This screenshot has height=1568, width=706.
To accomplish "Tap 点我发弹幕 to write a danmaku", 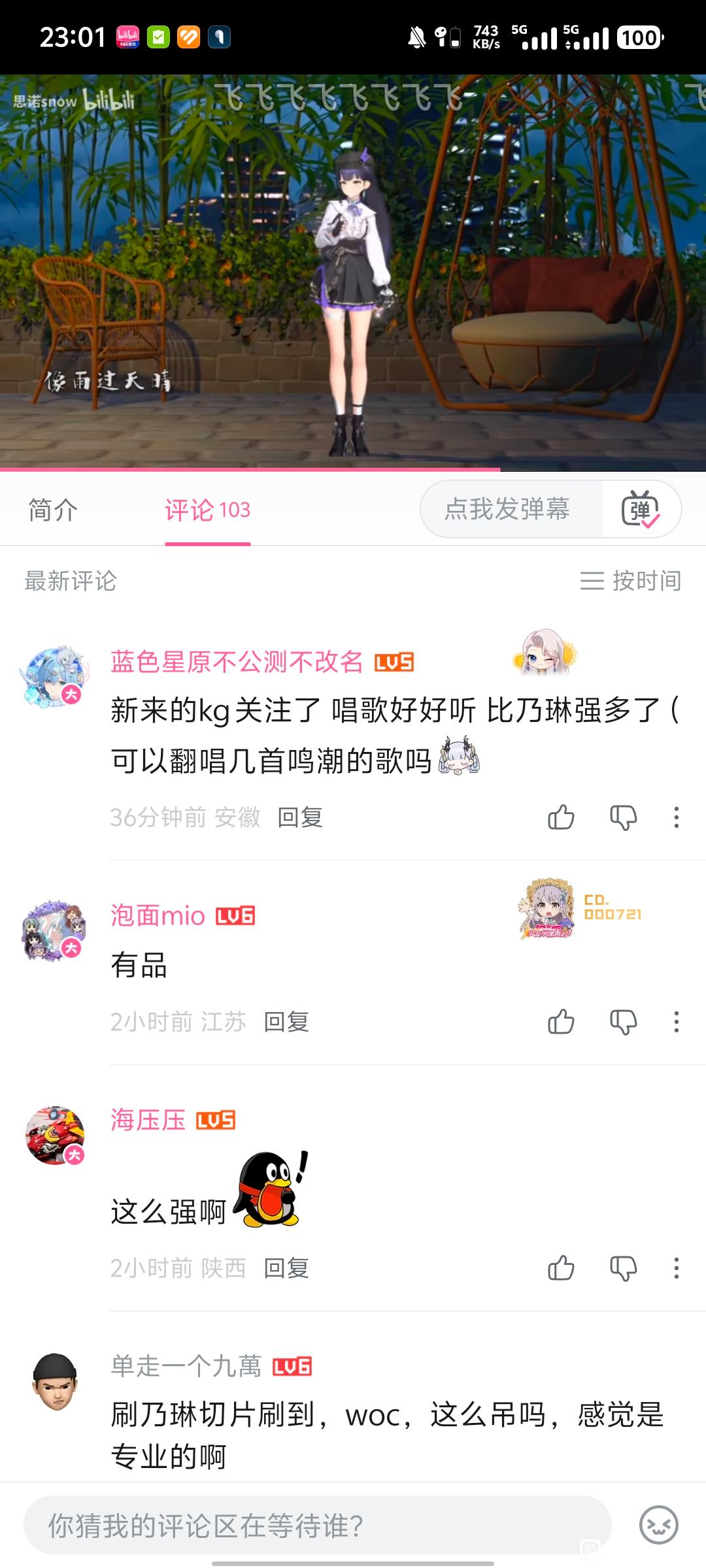I will [507, 509].
